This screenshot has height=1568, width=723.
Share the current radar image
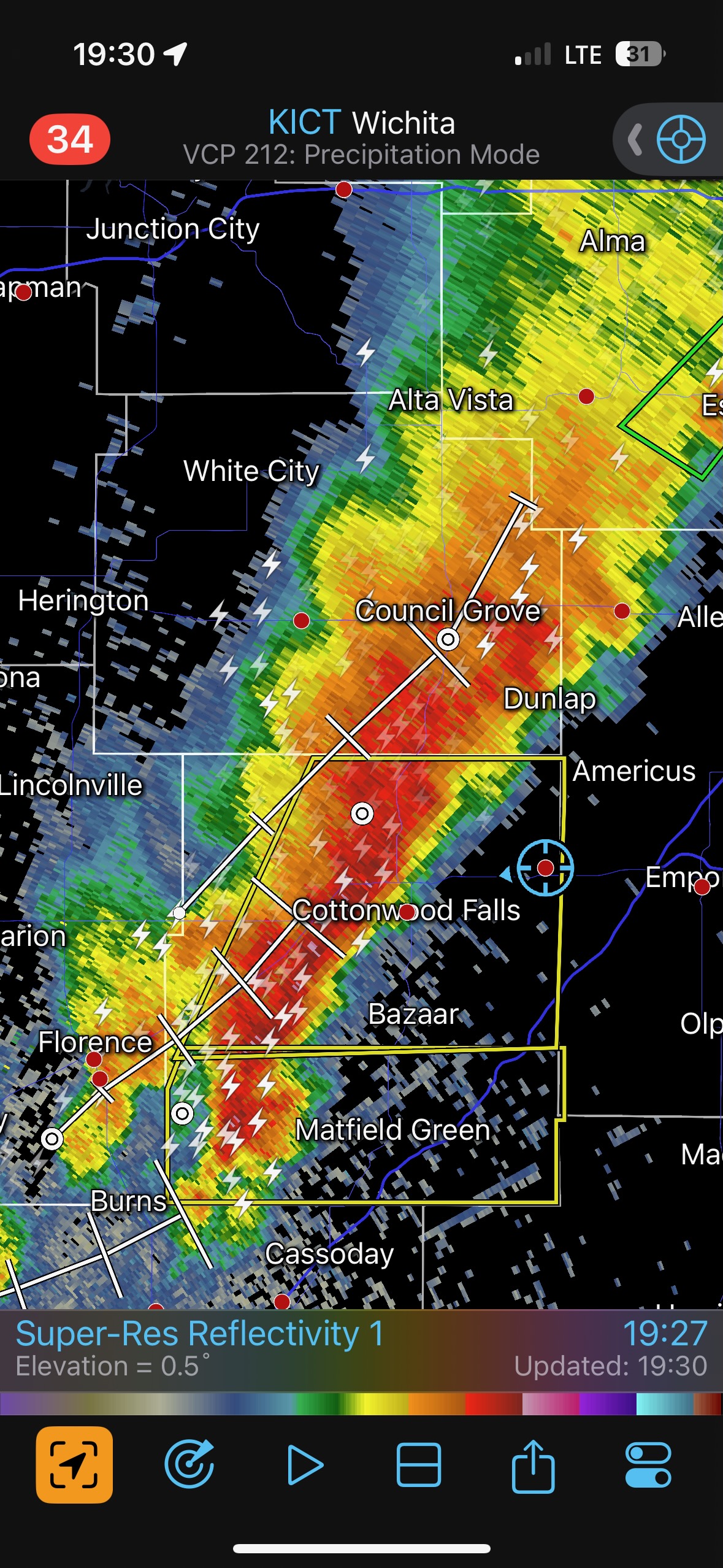(x=533, y=1464)
